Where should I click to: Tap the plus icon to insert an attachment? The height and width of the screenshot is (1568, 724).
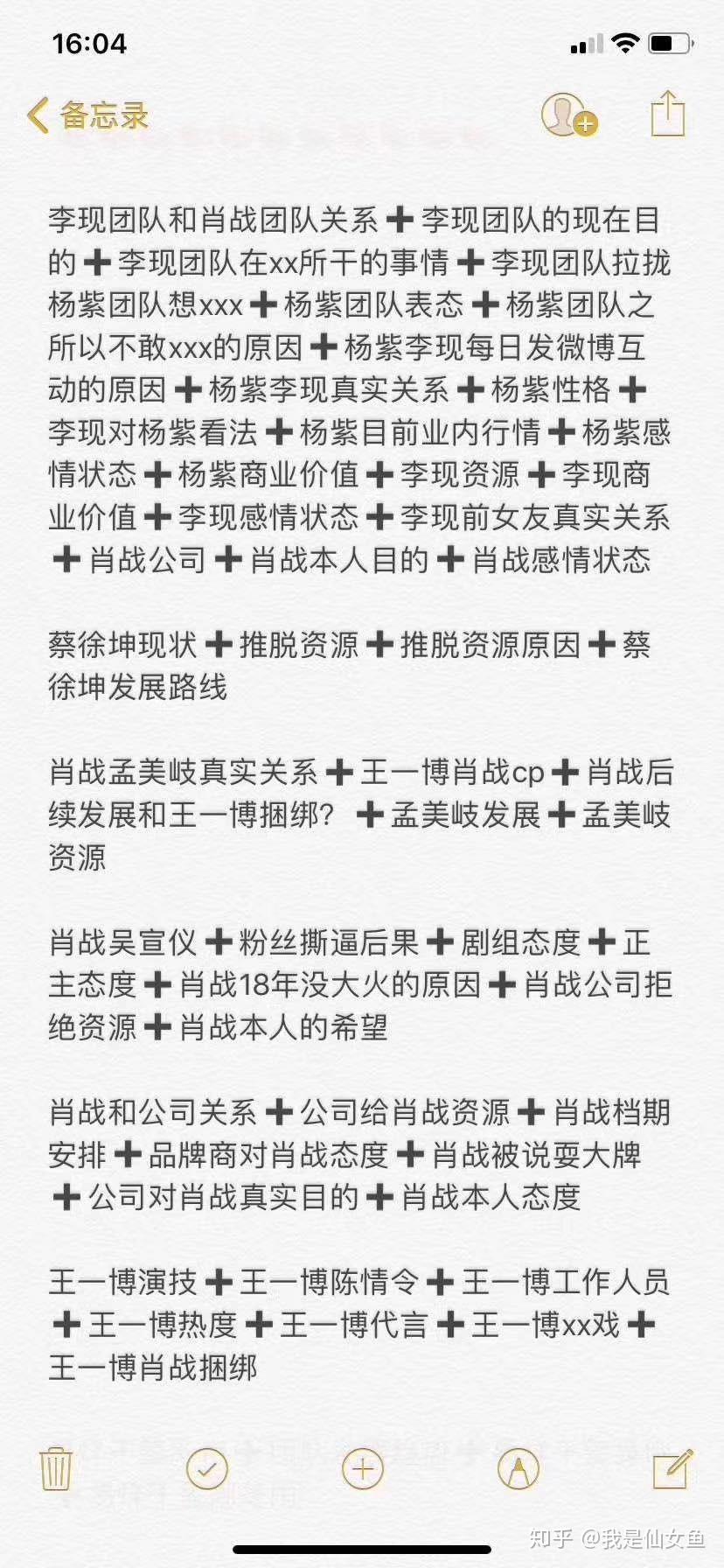(363, 1469)
